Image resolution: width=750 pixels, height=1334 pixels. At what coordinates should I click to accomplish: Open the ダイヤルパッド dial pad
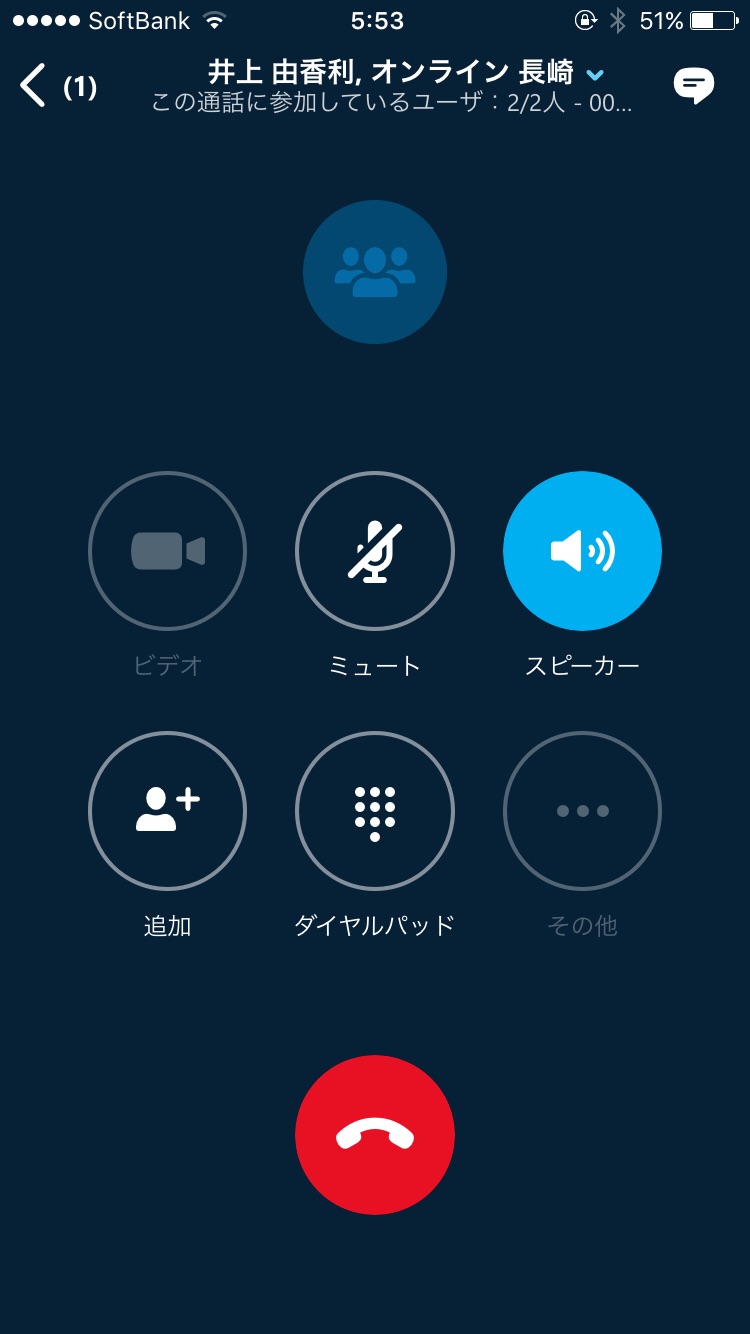[375, 811]
